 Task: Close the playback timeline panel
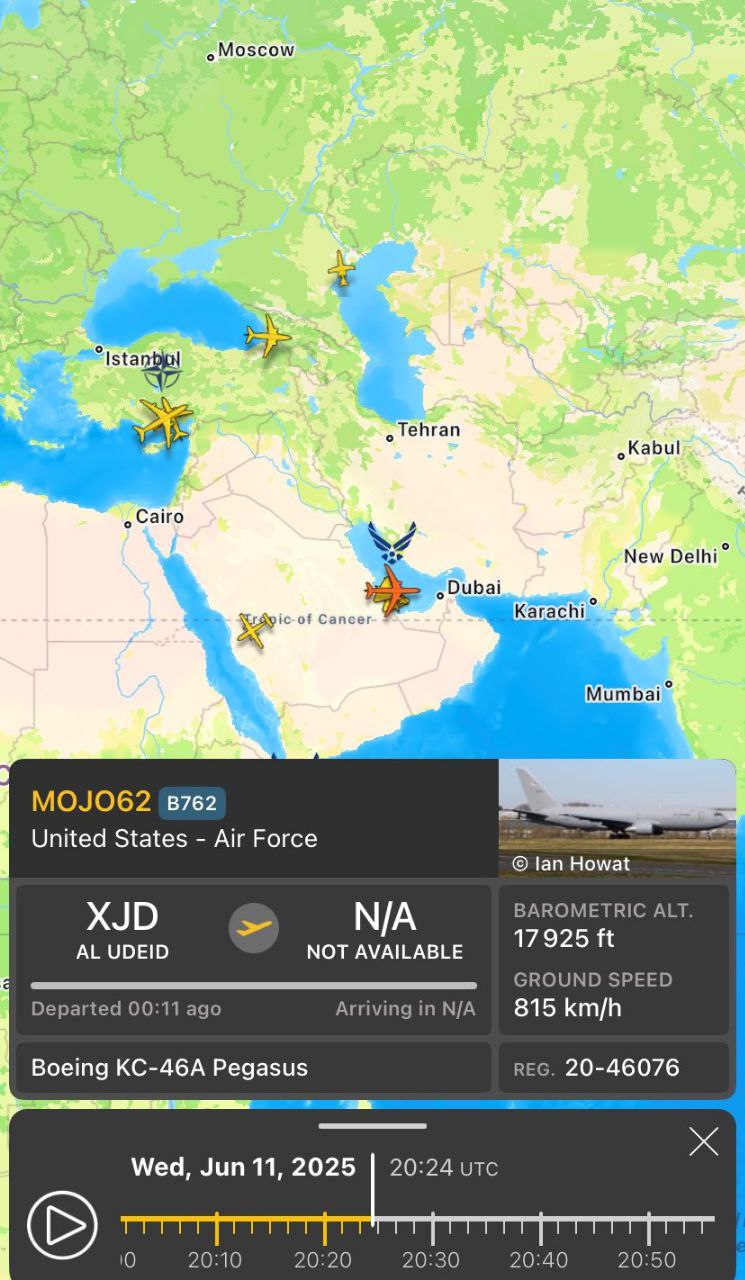[x=703, y=1142]
